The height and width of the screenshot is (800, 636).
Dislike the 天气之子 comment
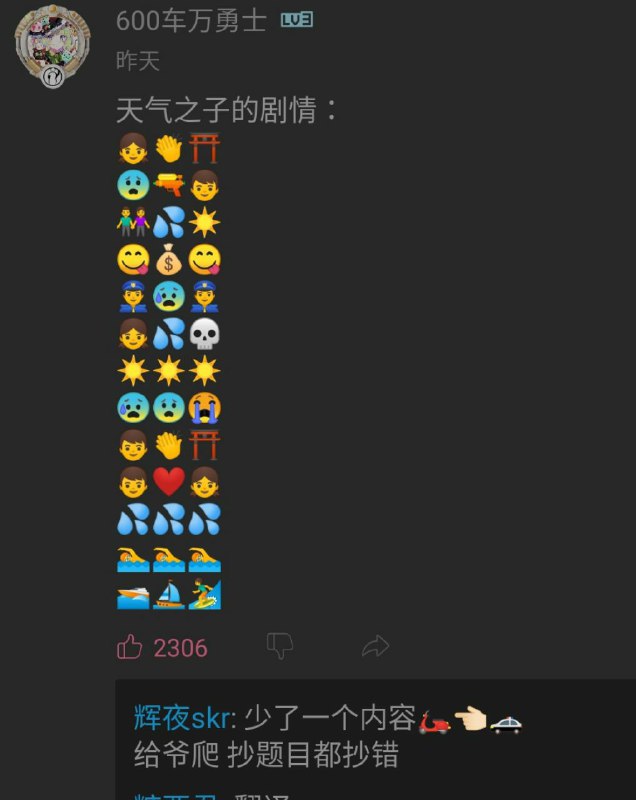(x=280, y=647)
